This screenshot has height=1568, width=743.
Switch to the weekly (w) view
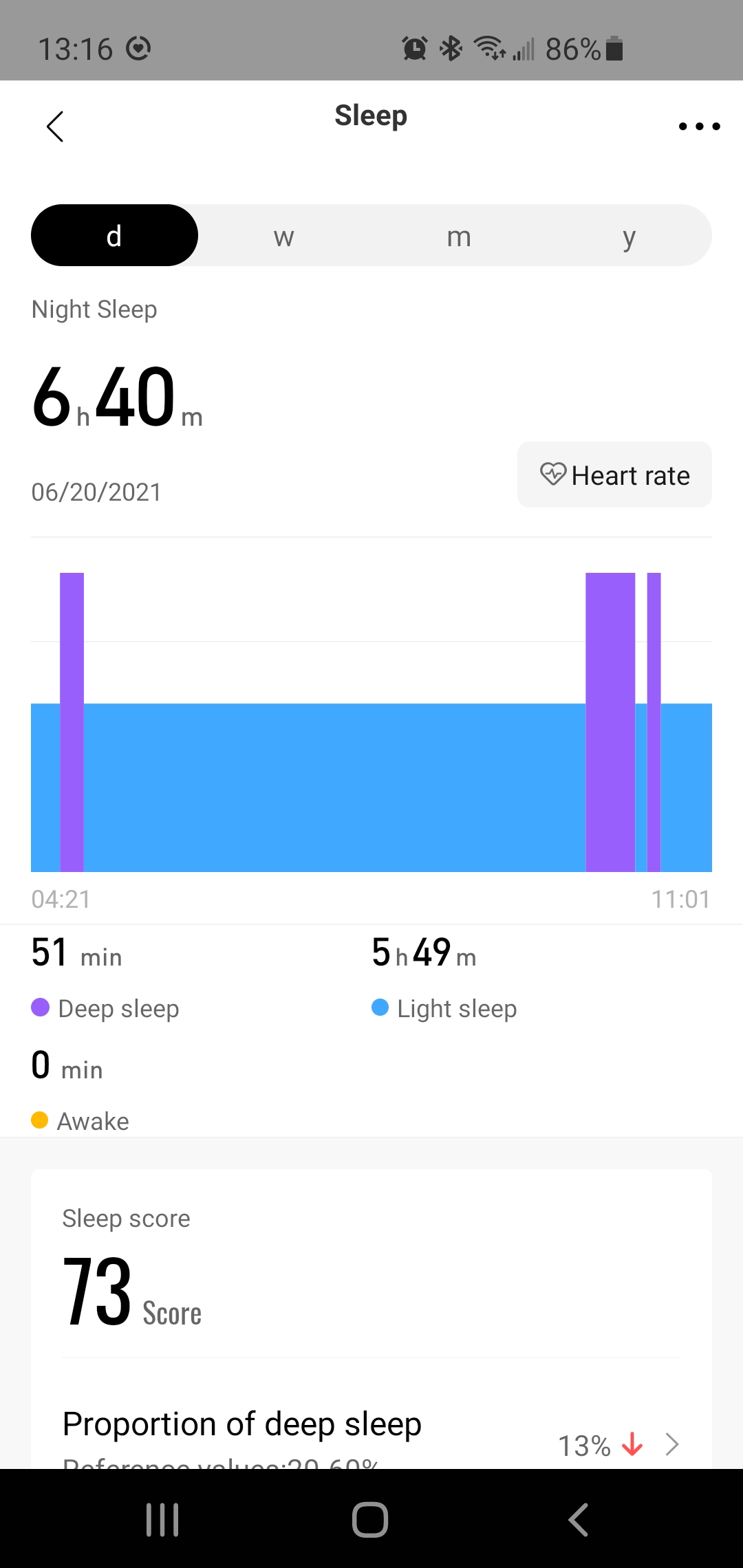283,236
